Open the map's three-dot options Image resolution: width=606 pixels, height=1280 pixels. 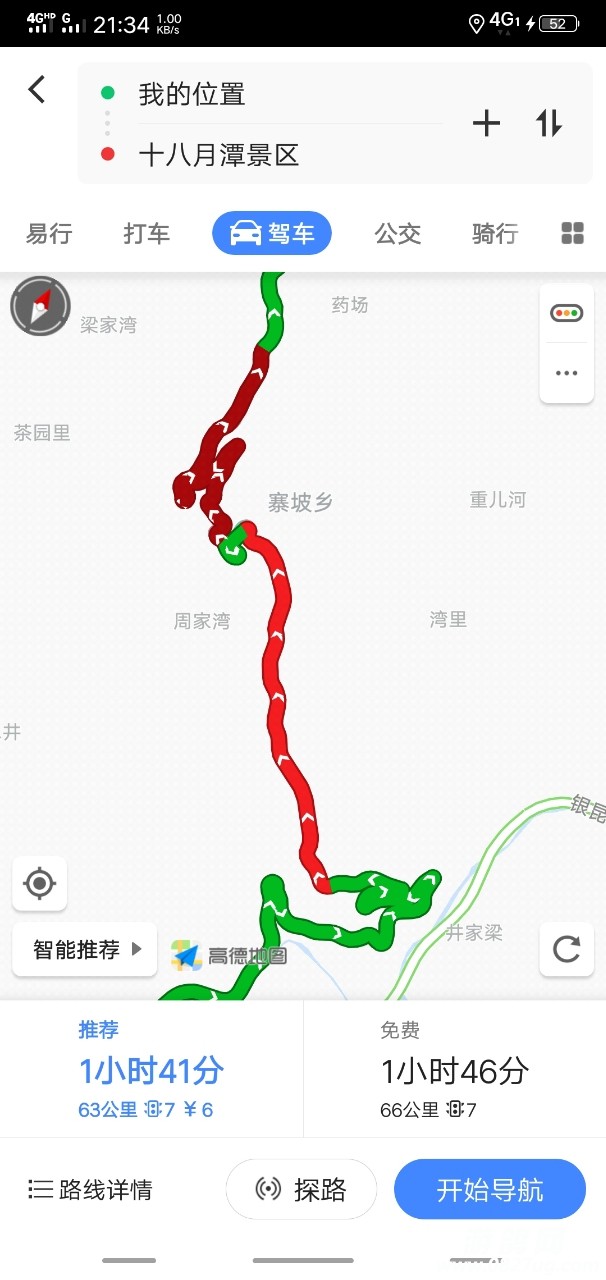tap(566, 373)
